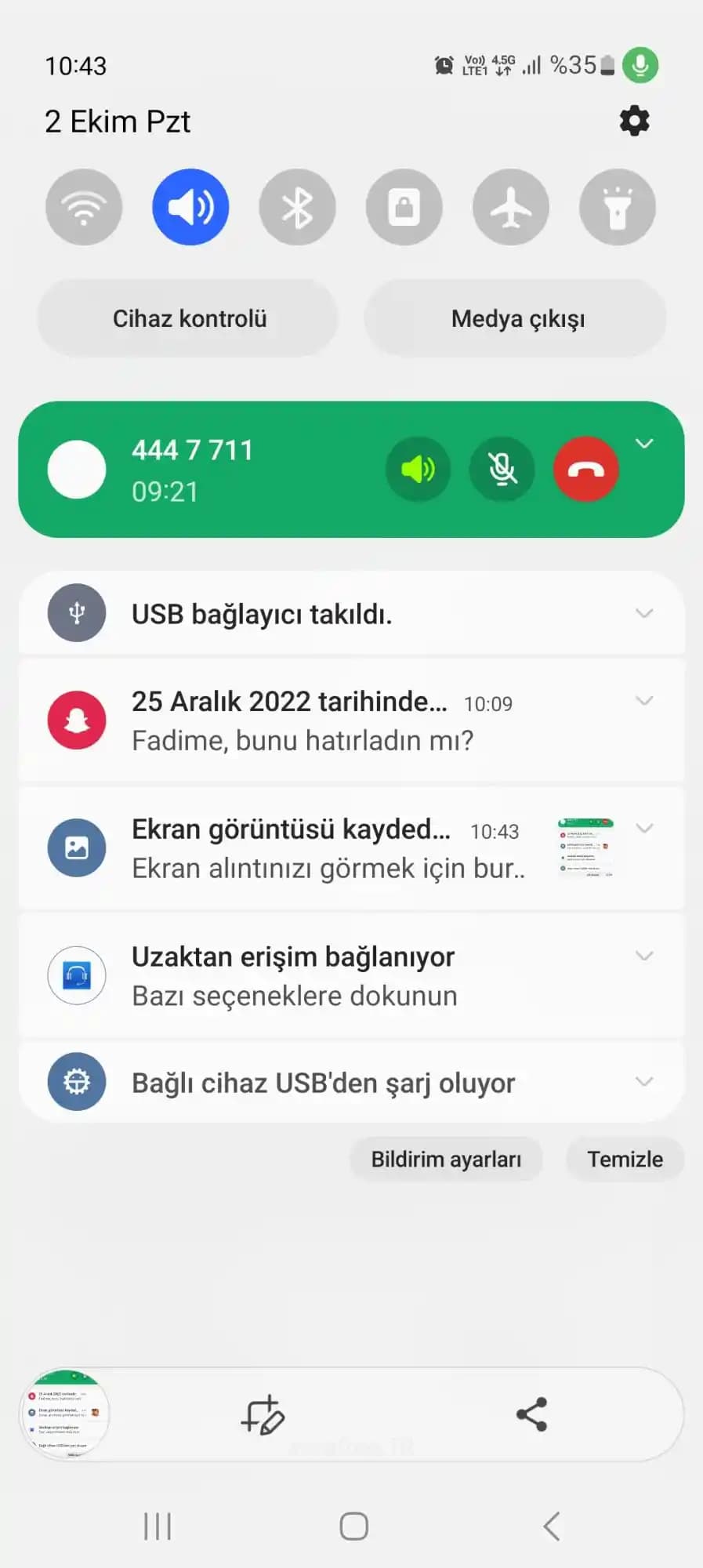Viewport: 703px width, 1568px height.
Task: Open Bildirim ayarları
Action: point(446,1159)
